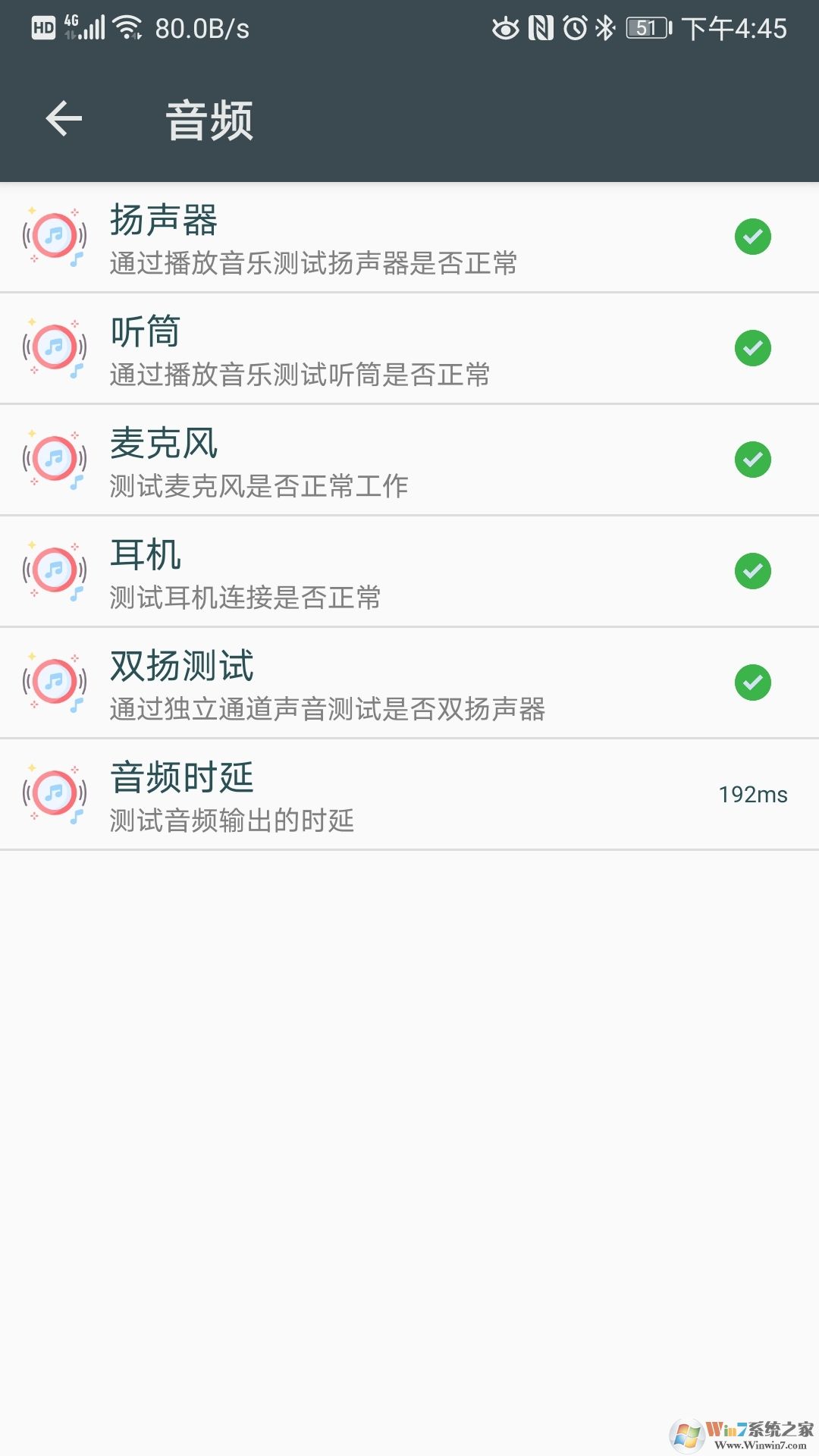Screen dimensions: 819x1456
Task: Tap the 192ms latency result value
Action: pos(753,795)
